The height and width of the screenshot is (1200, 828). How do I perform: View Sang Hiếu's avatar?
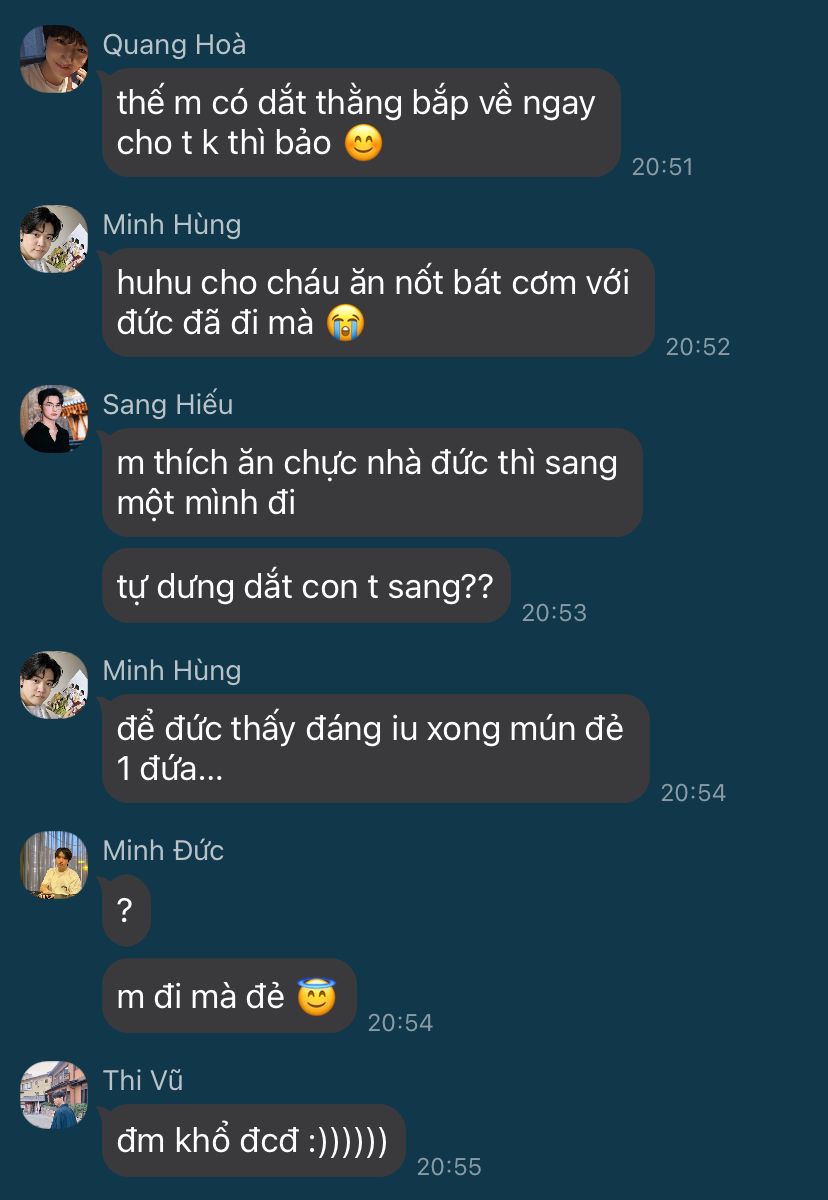(54, 418)
